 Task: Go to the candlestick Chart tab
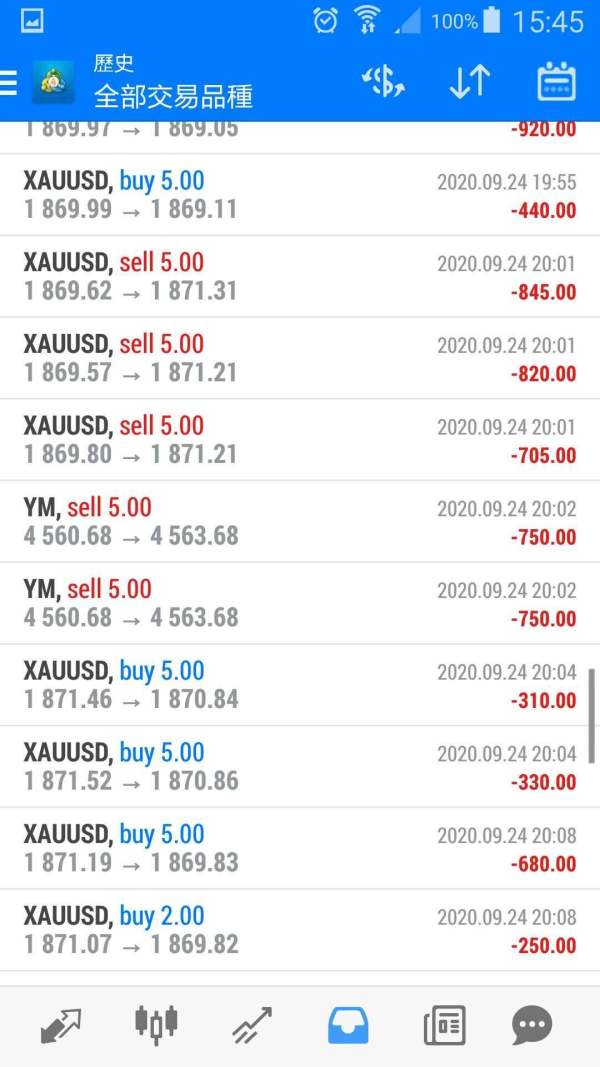(156, 1025)
